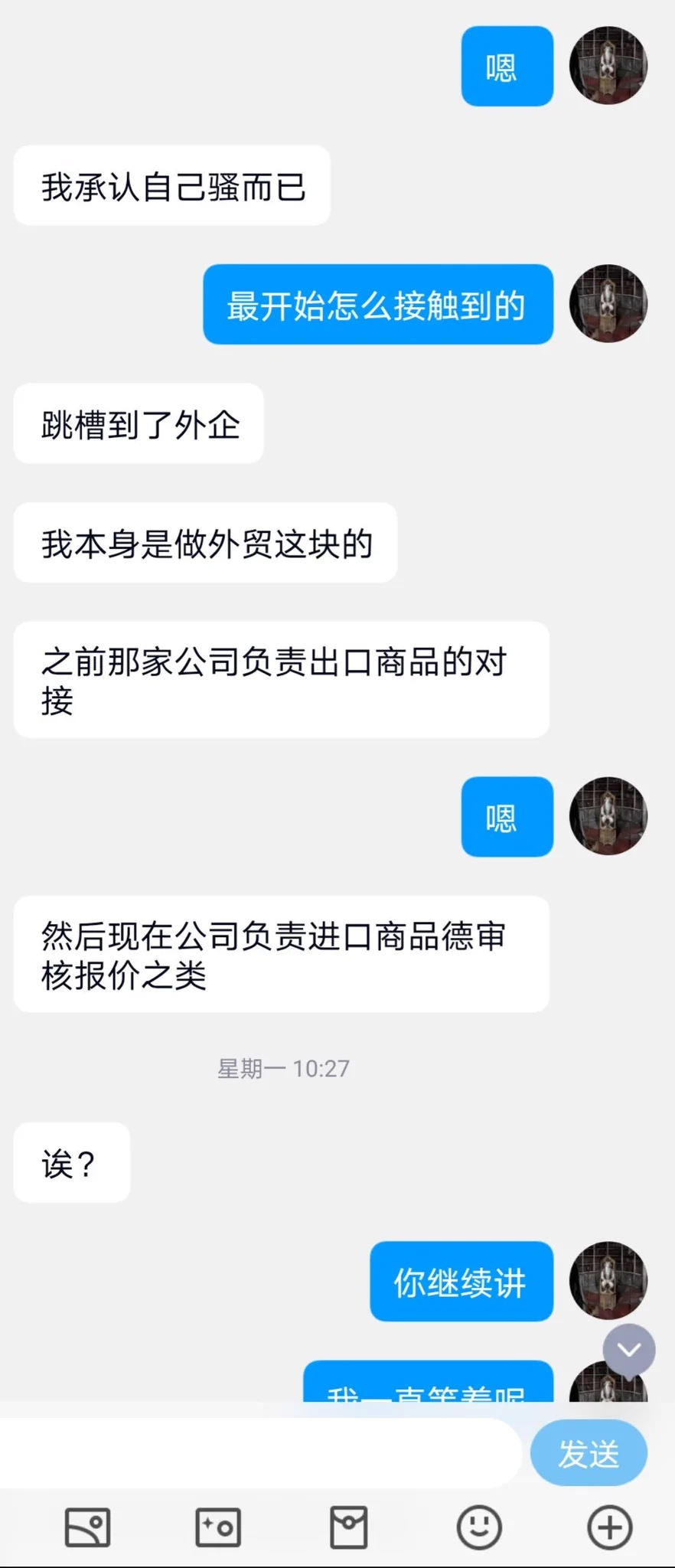
Task: Open the red packet icon
Action: [x=349, y=1527]
